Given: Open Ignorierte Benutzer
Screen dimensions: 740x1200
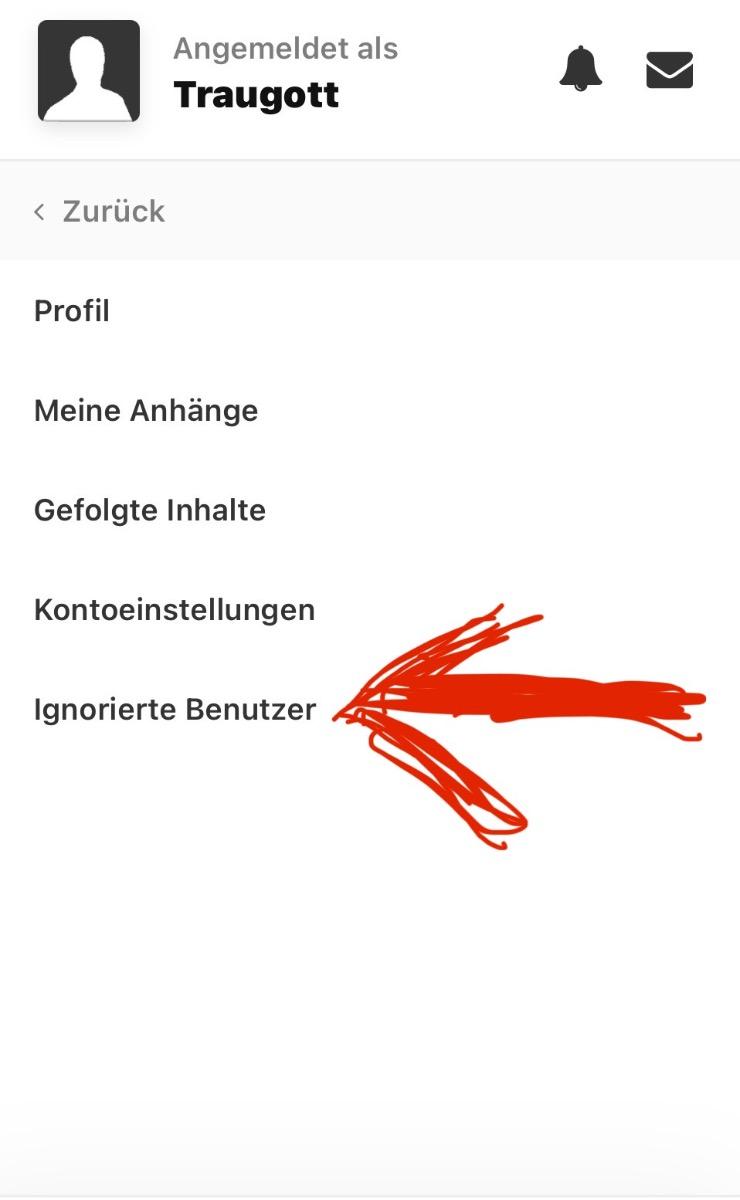Looking at the screenshot, I should [x=370, y=710].
